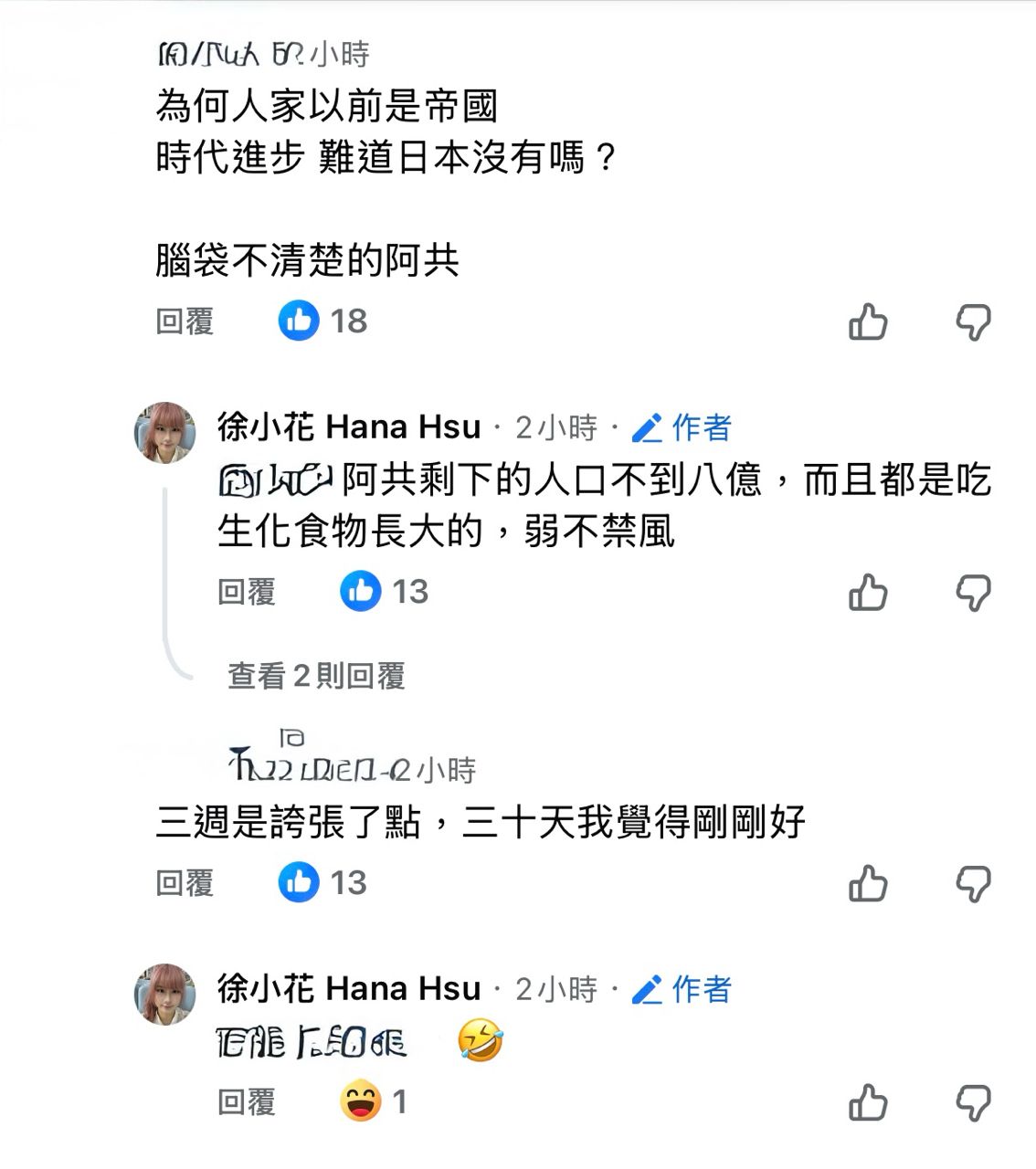Open Hana Hsu's avatar beside 八億 reply
1036x1169 pixels.
point(165,432)
